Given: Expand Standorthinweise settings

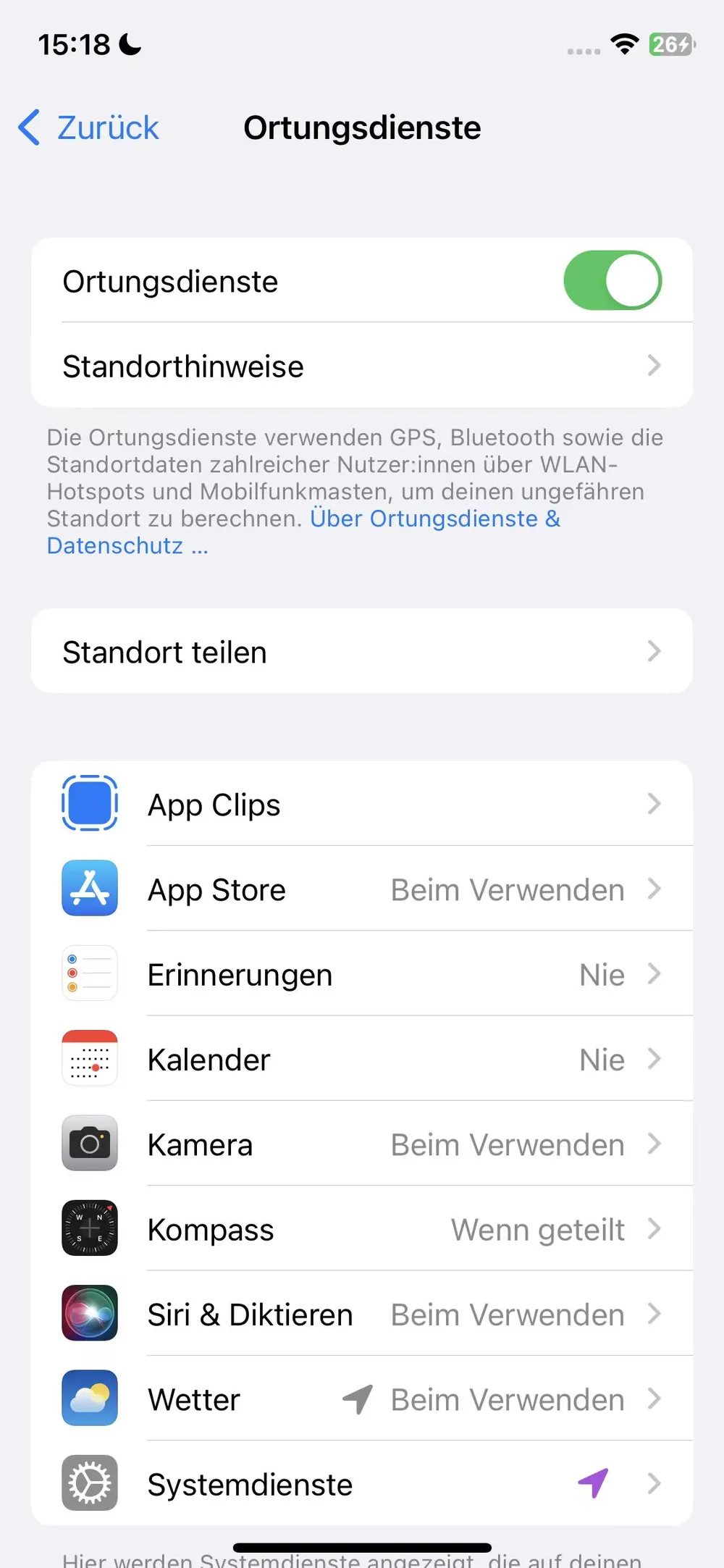Looking at the screenshot, I should (362, 366).
